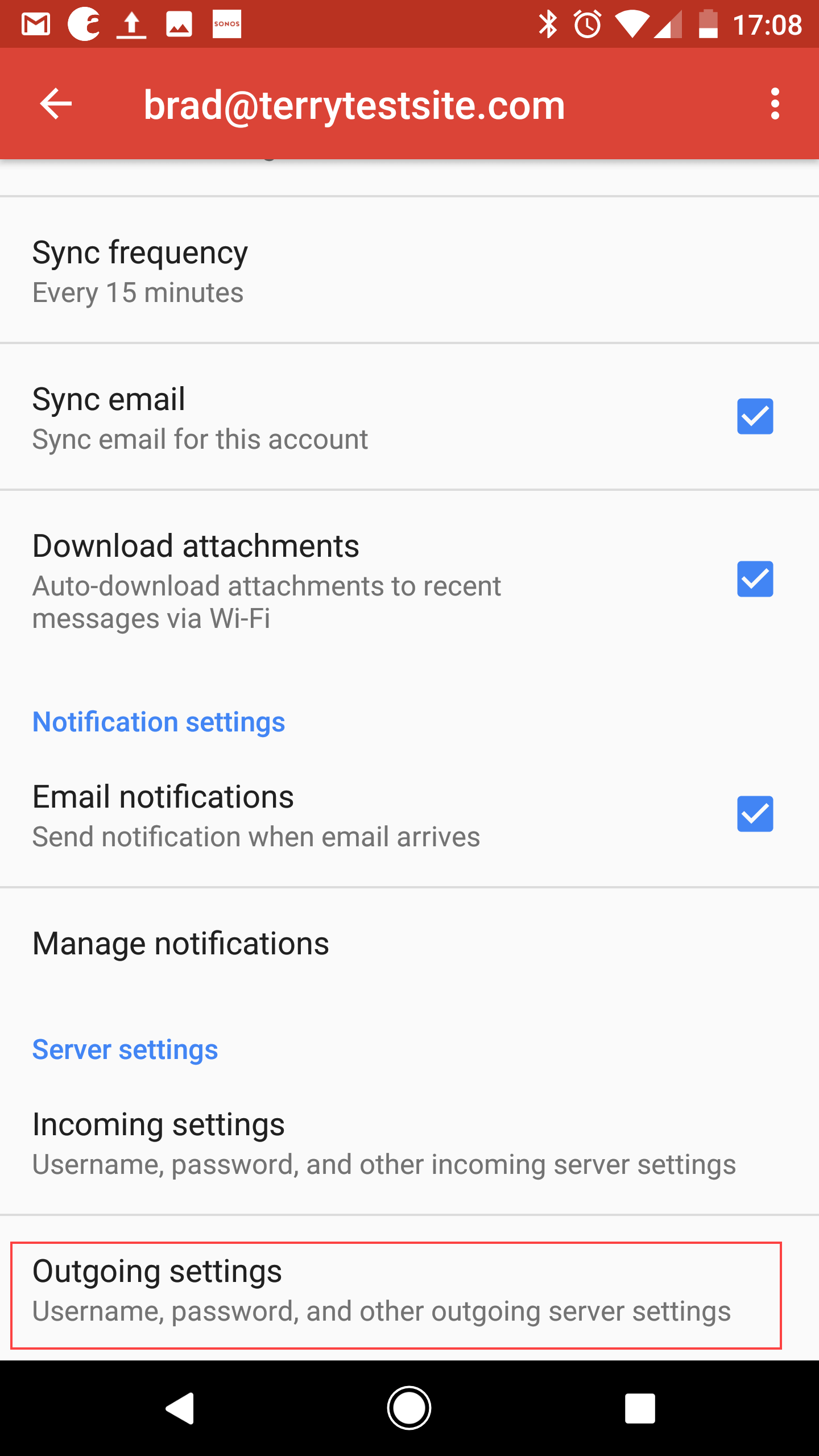Open Sync frequency setting
This screenshot has width=819, height=1456.
pyautogui.click(x=409, y=271)
